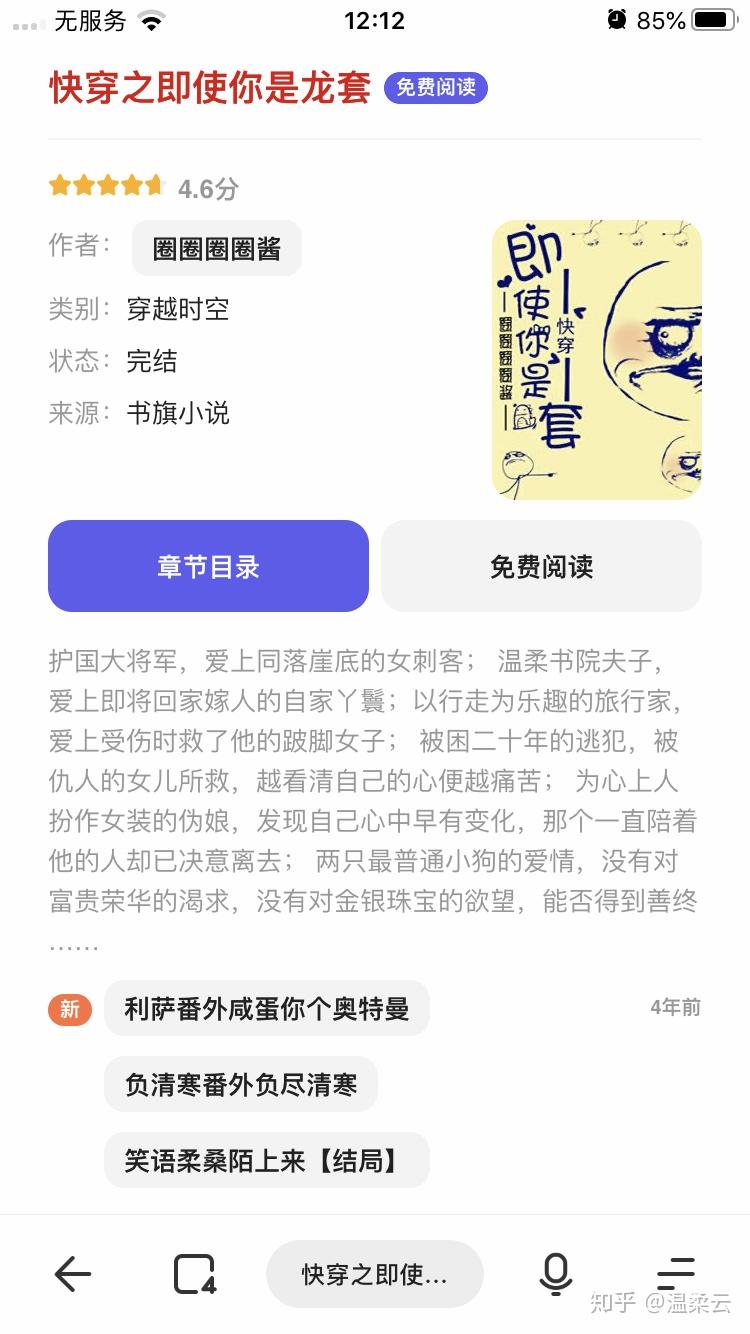Tap the 免费阅读 badge beside the title
Screen dimensions: 750x1334
[436, 88]
